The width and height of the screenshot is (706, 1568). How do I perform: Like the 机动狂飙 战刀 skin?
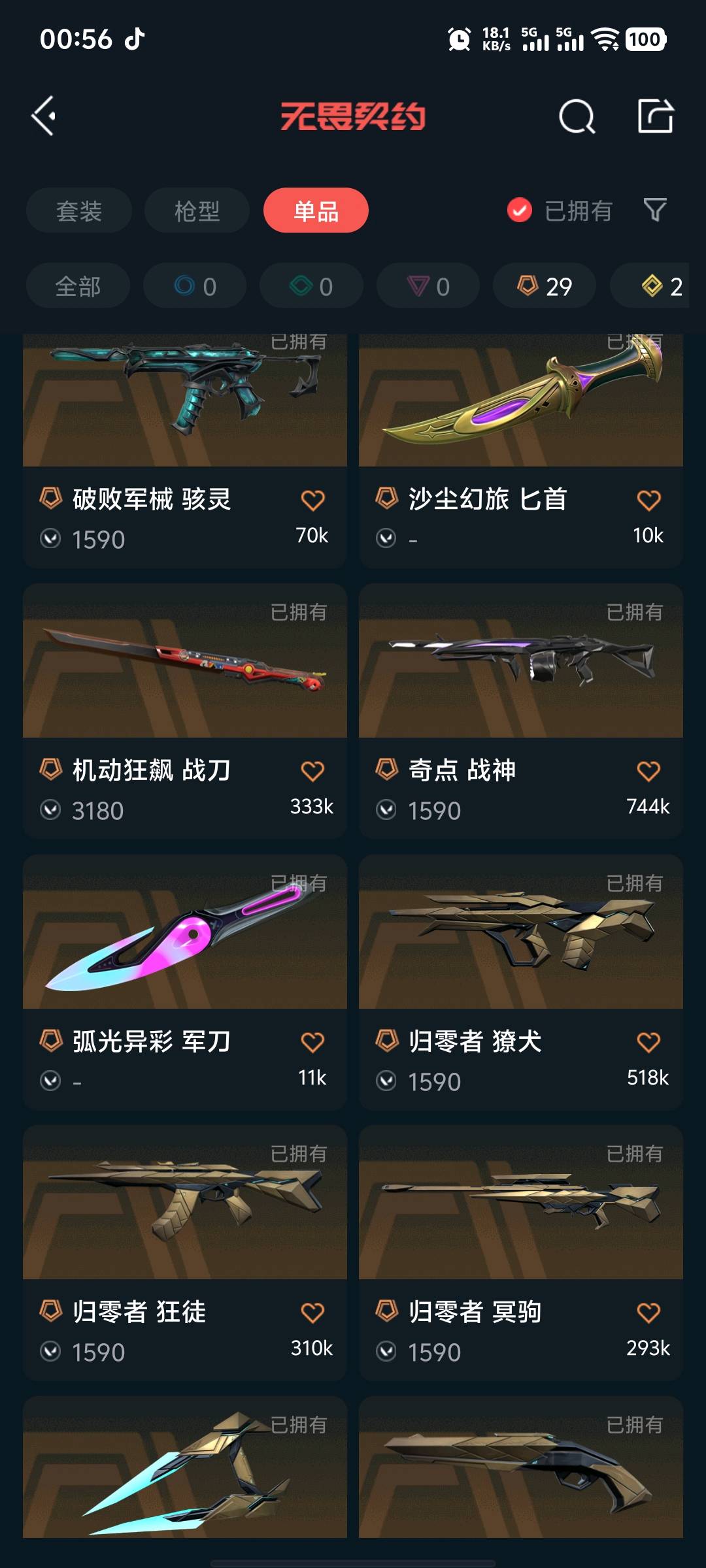[x=312, y=772]
